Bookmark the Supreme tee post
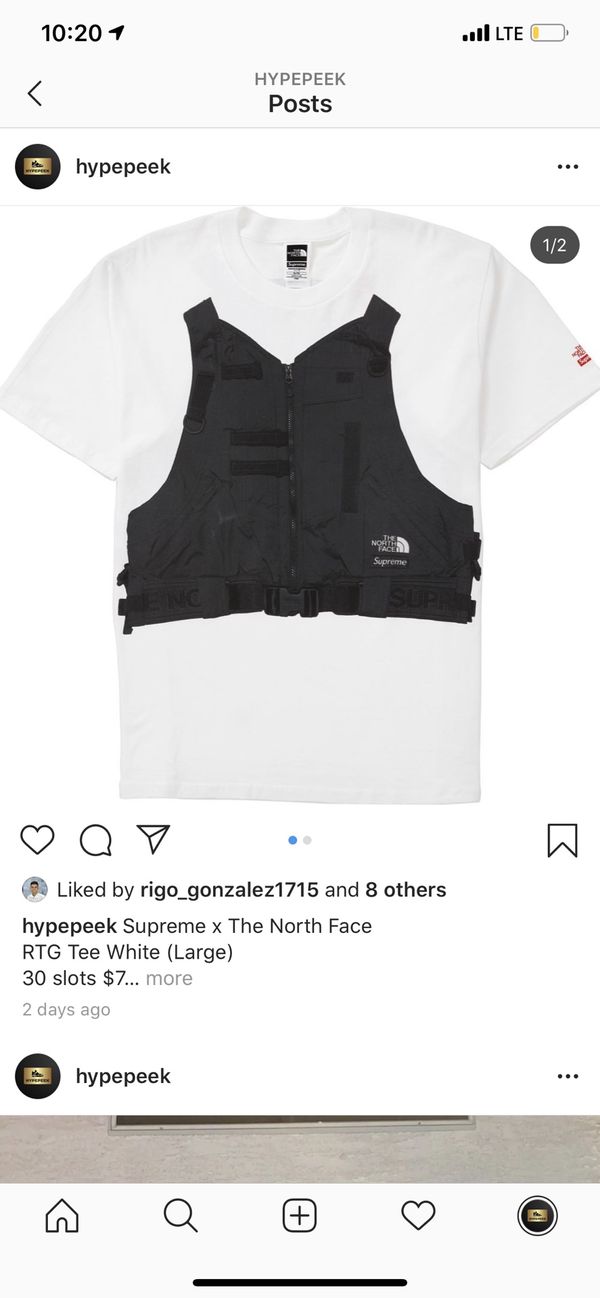 [x=563, y=840]
